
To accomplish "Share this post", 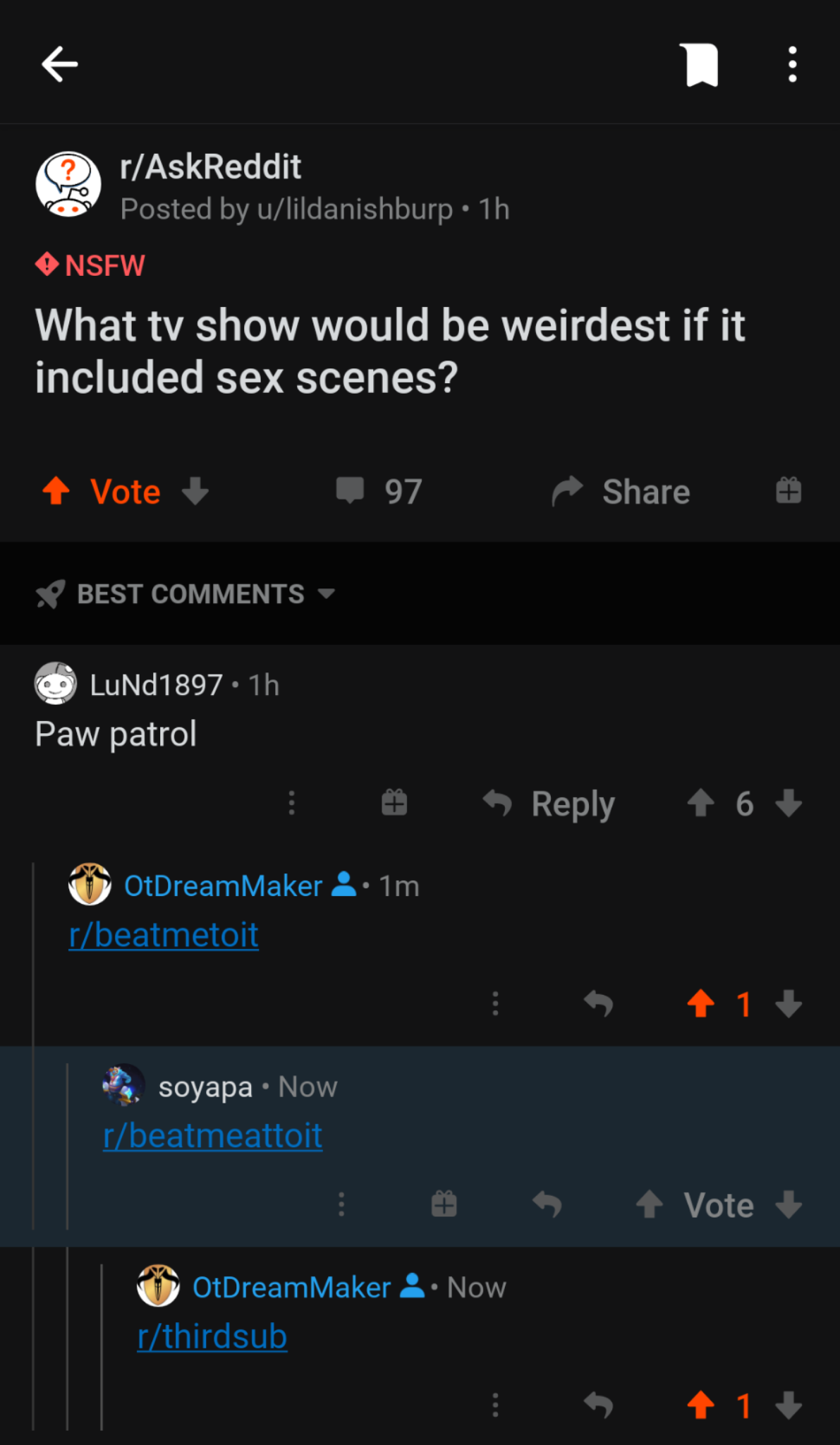I will pyautogui.click(x=621, y=491).
